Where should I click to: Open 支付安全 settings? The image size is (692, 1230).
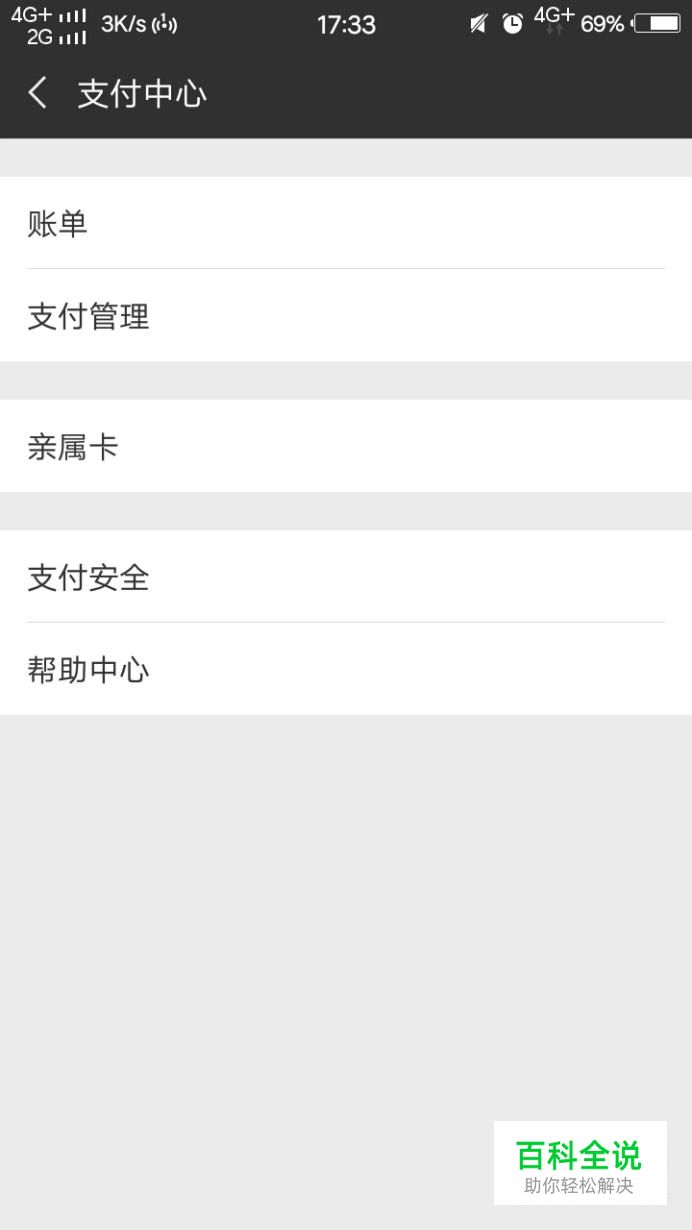pos(346,577)
